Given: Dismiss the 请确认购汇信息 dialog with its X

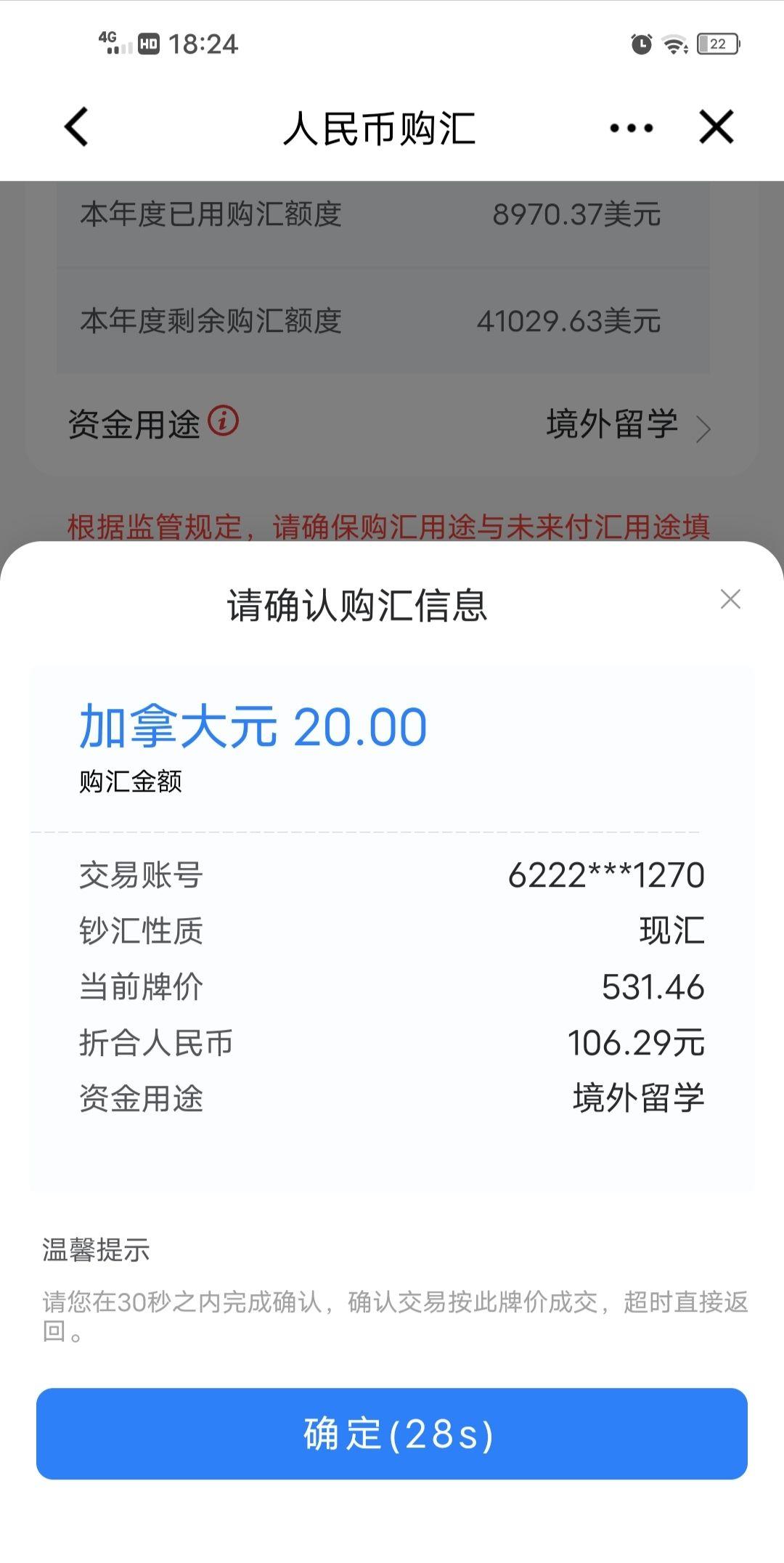Looking at the screenshot, I should [x=732, y=600].
